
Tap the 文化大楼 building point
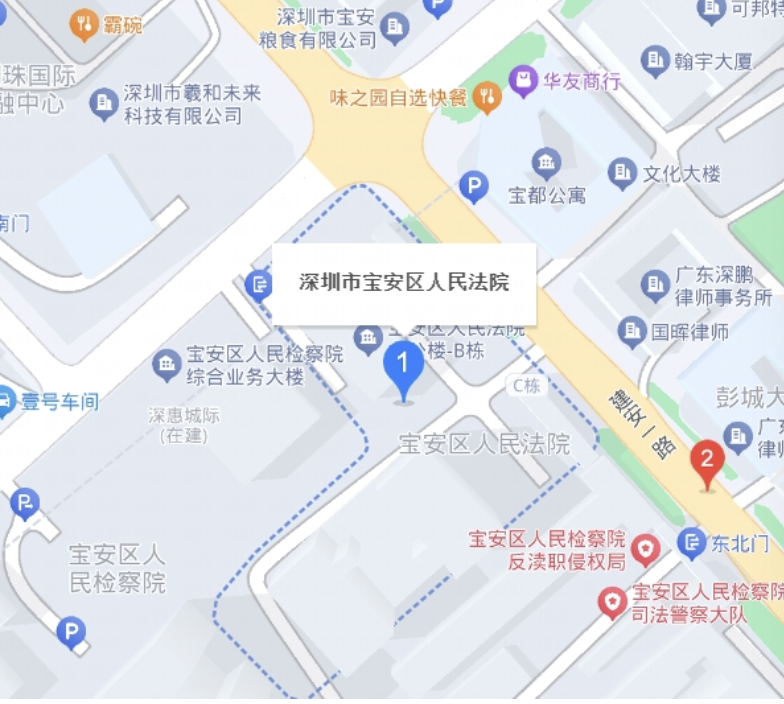[x=622, y=174]
